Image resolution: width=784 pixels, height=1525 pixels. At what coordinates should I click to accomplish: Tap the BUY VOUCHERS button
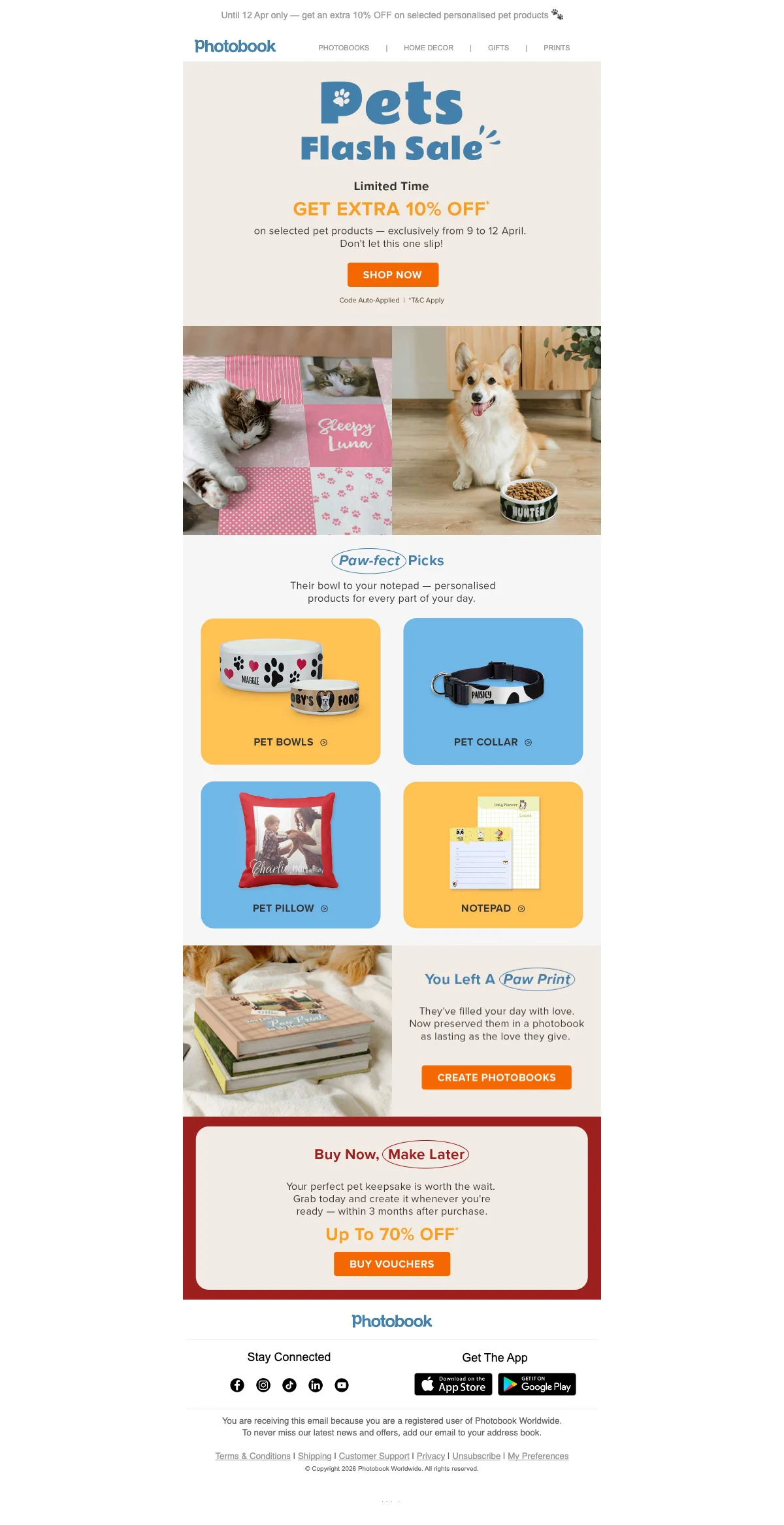click(391, 1264)
